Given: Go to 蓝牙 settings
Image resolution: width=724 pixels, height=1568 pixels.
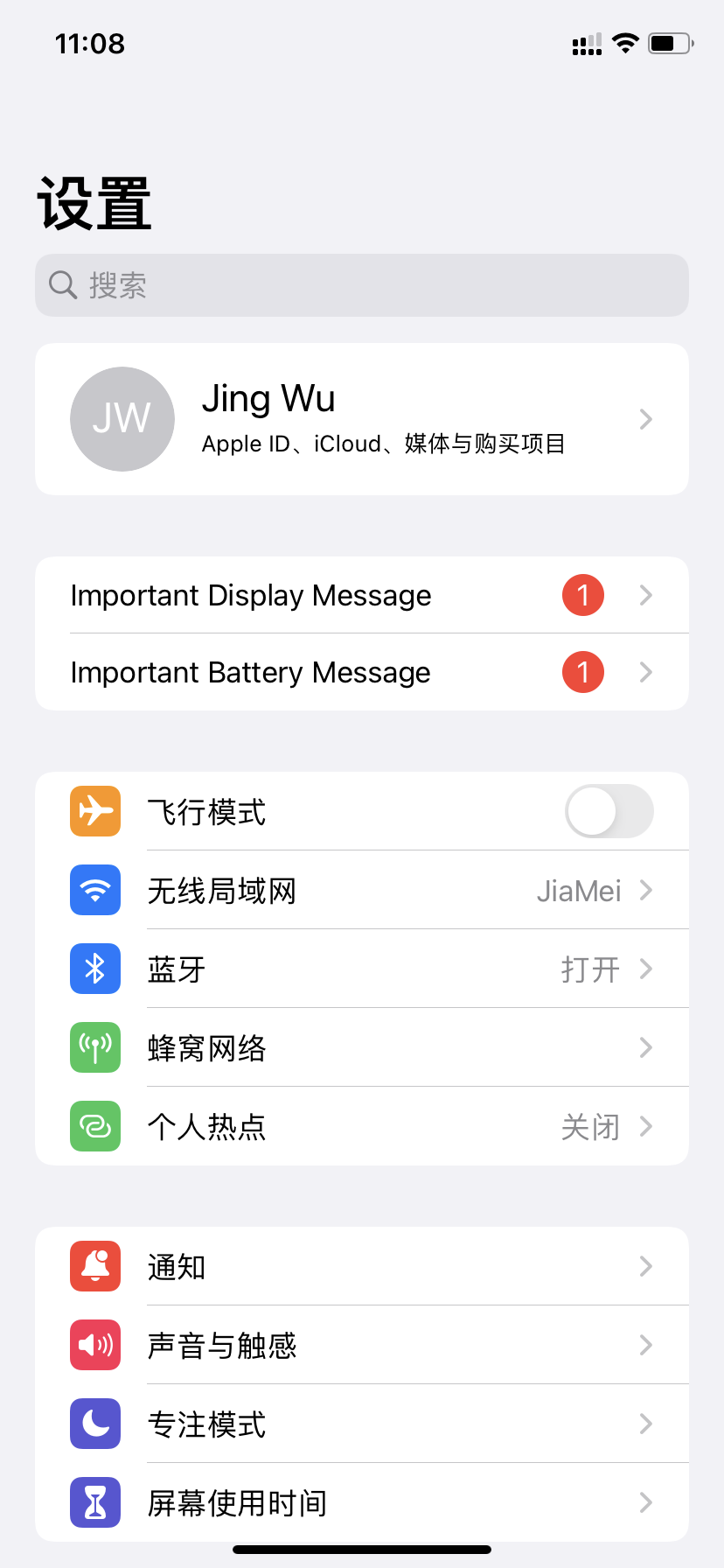Looking at the screenshot, I should [362, 969].
